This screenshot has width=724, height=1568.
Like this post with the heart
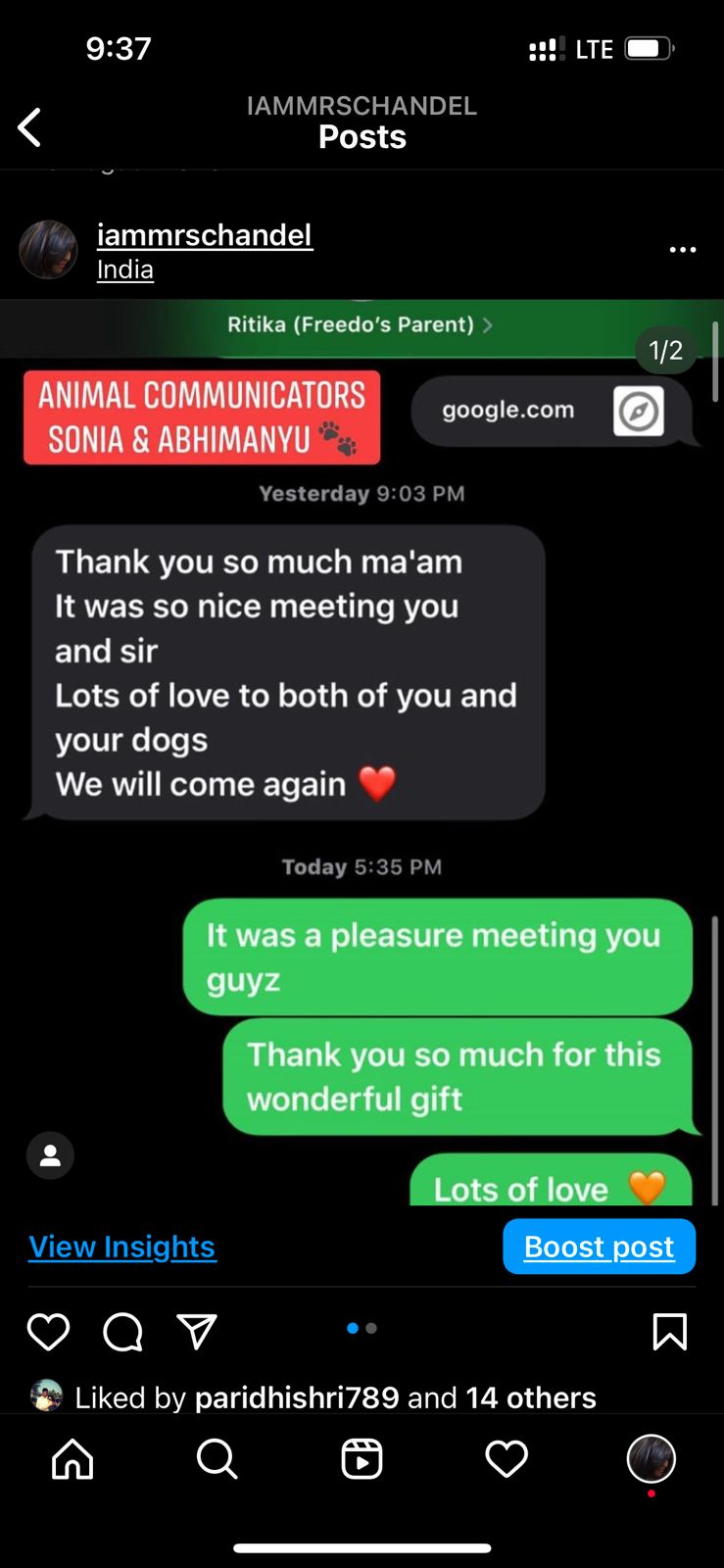click(48, 1332)
